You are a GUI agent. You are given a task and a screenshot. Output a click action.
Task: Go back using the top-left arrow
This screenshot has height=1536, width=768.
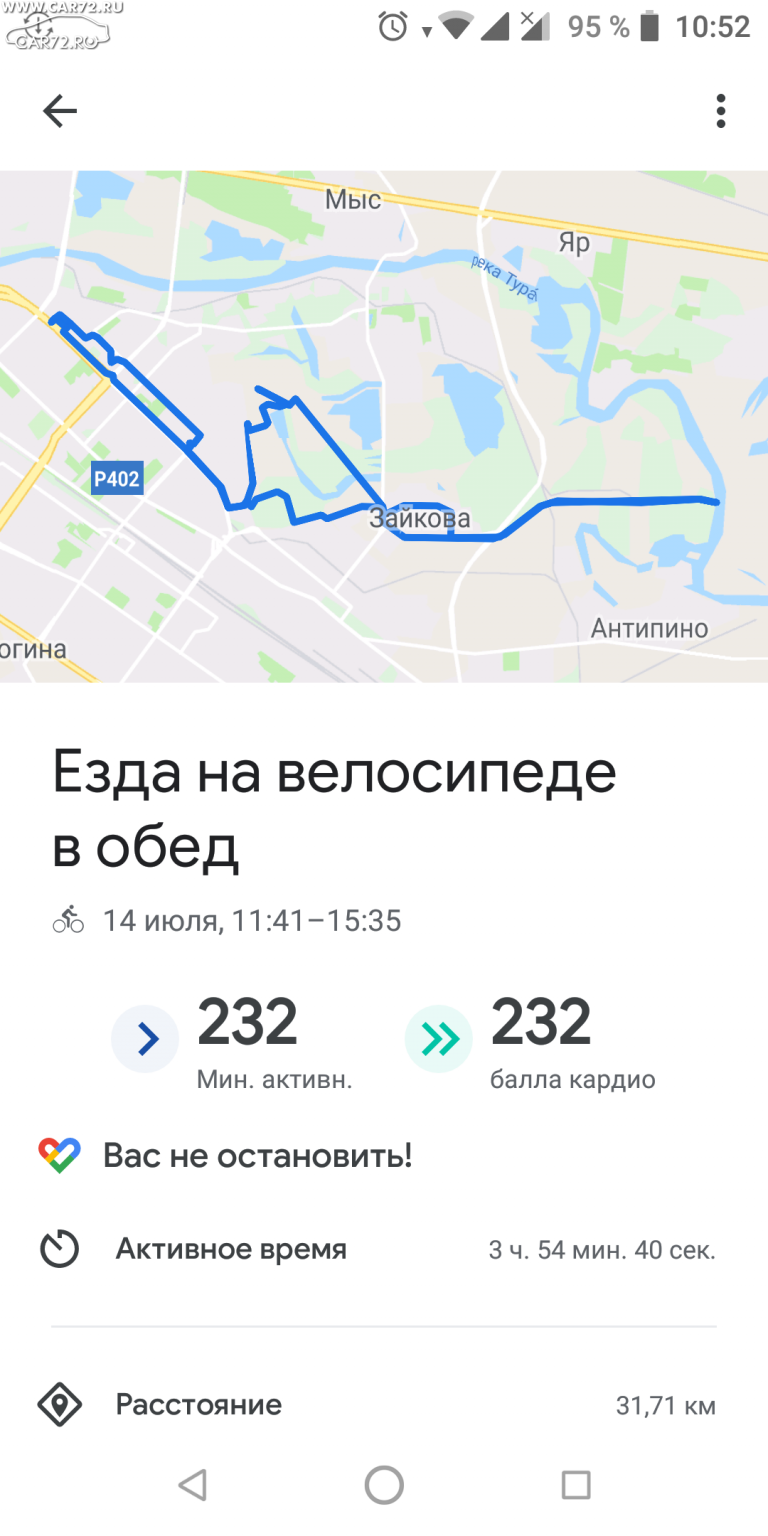60,111
